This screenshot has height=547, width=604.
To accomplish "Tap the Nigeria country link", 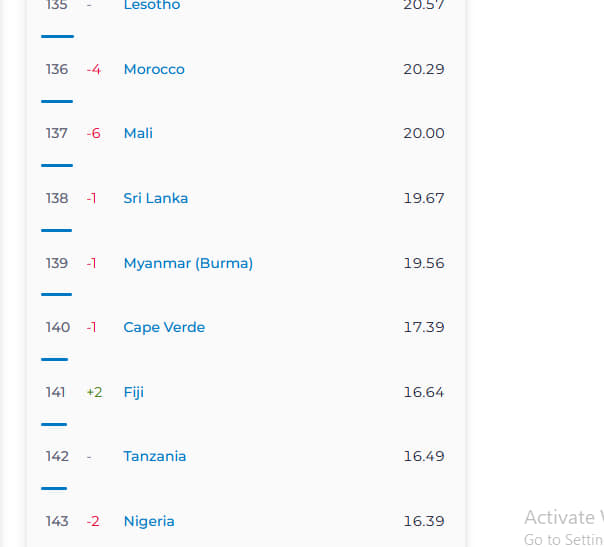I will coord(149,521).
